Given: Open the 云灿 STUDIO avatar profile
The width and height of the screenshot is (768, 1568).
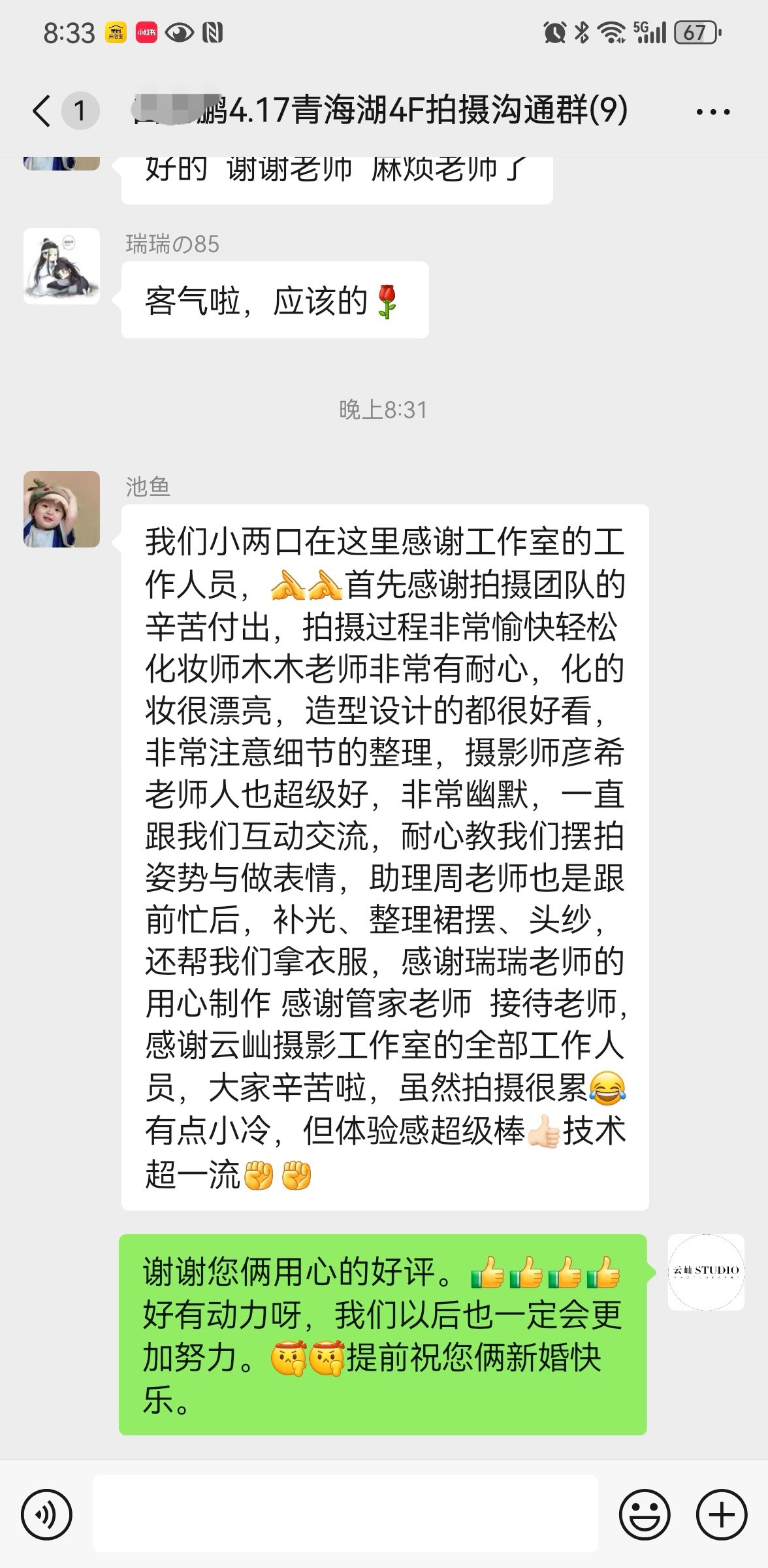Looking at the screenshot, I should [706, 1272].
